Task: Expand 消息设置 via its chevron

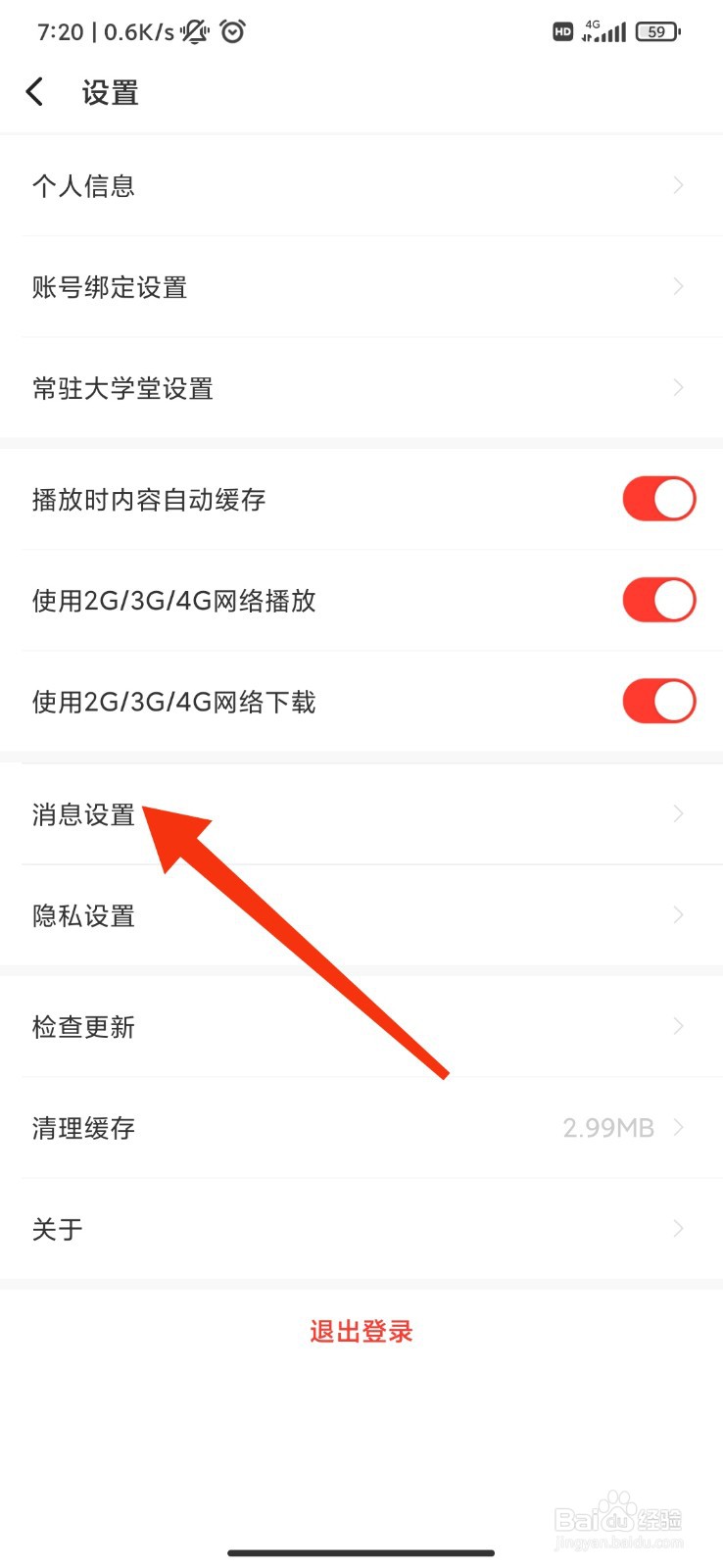Action: (678, 813)
